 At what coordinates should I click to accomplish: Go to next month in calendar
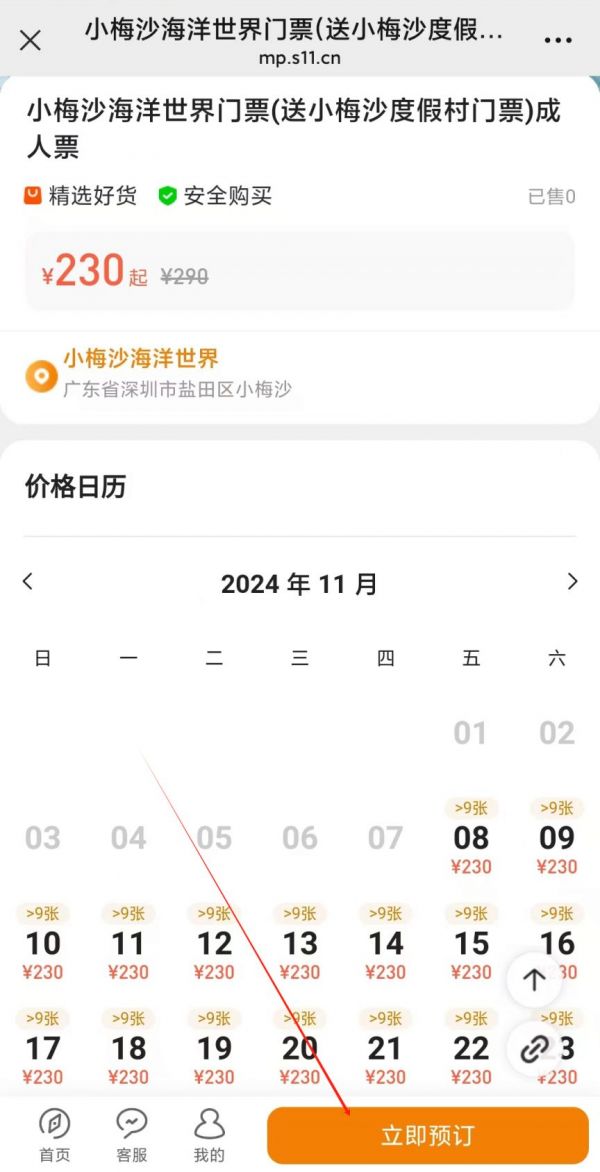coord(572,581)
